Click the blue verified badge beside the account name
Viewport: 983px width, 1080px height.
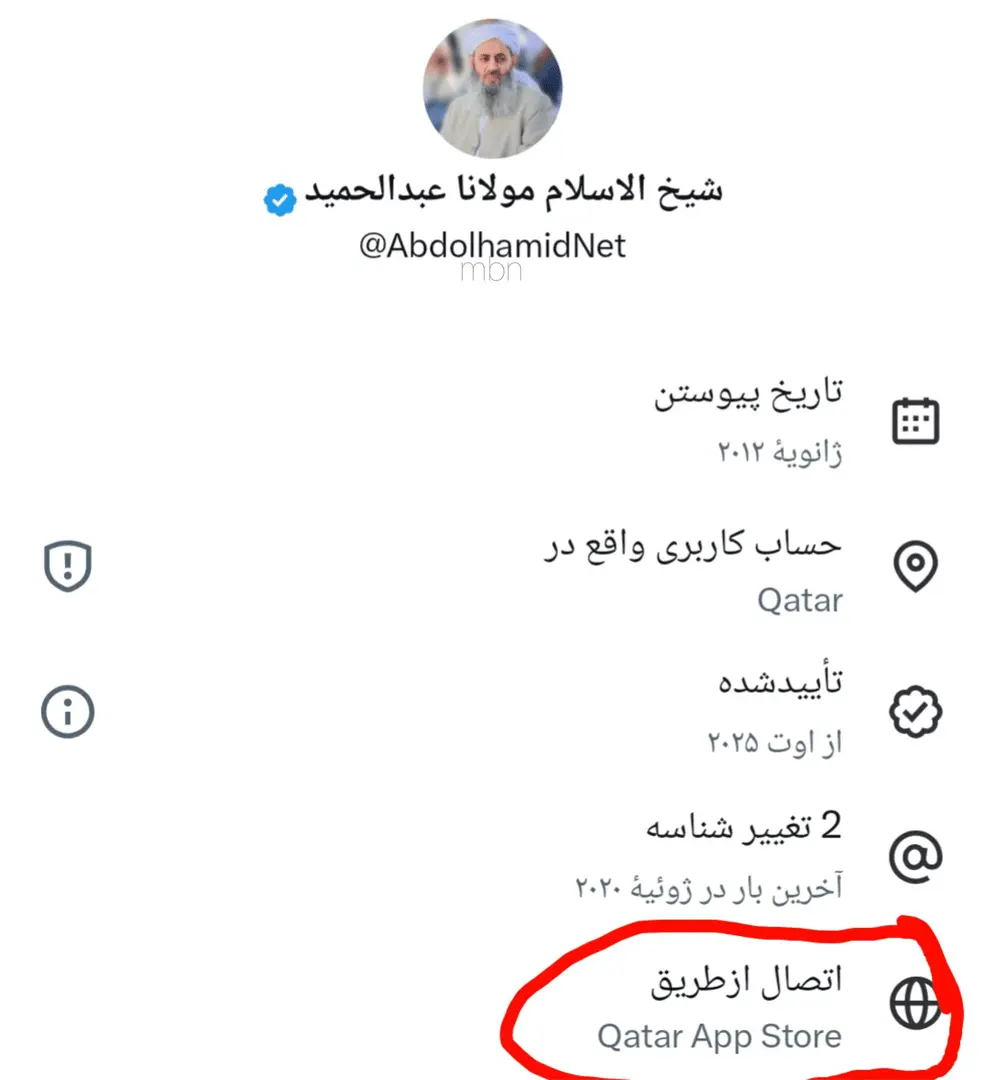coord(279,199)
